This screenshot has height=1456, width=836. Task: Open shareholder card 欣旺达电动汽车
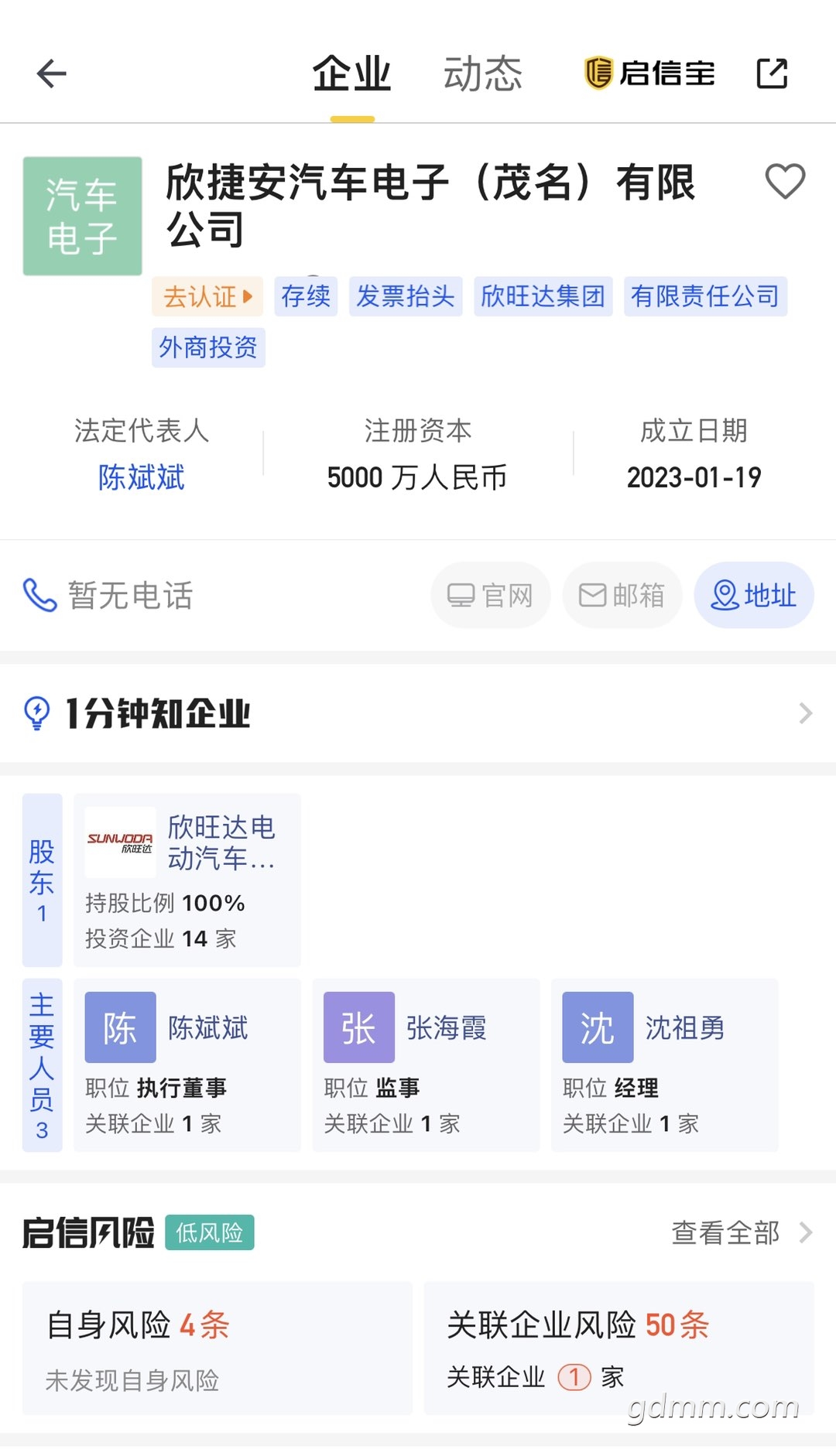187,880
